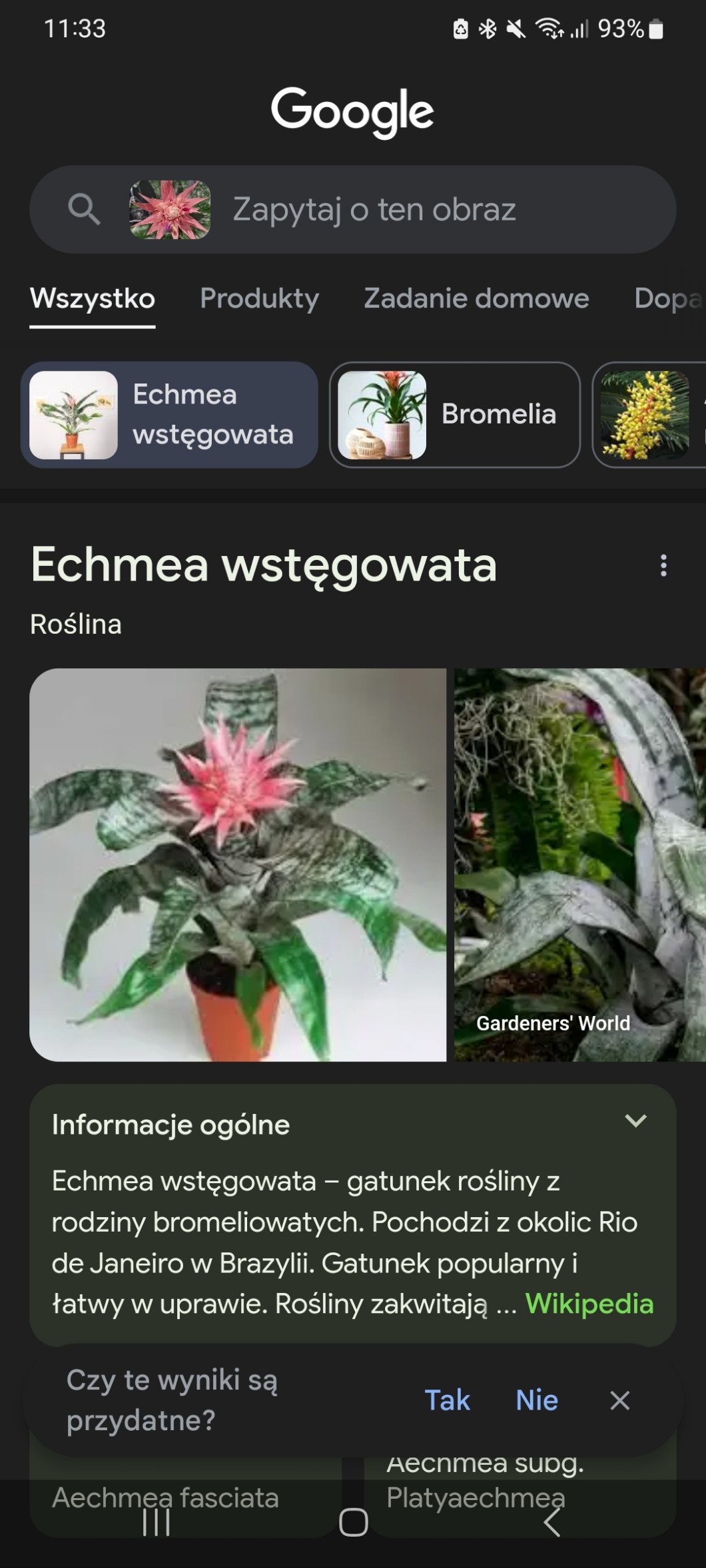Answer Nie to the results feedback
Viewport: 706px width, 1568px height.
pyautogui.click(x=537, y=1400)
